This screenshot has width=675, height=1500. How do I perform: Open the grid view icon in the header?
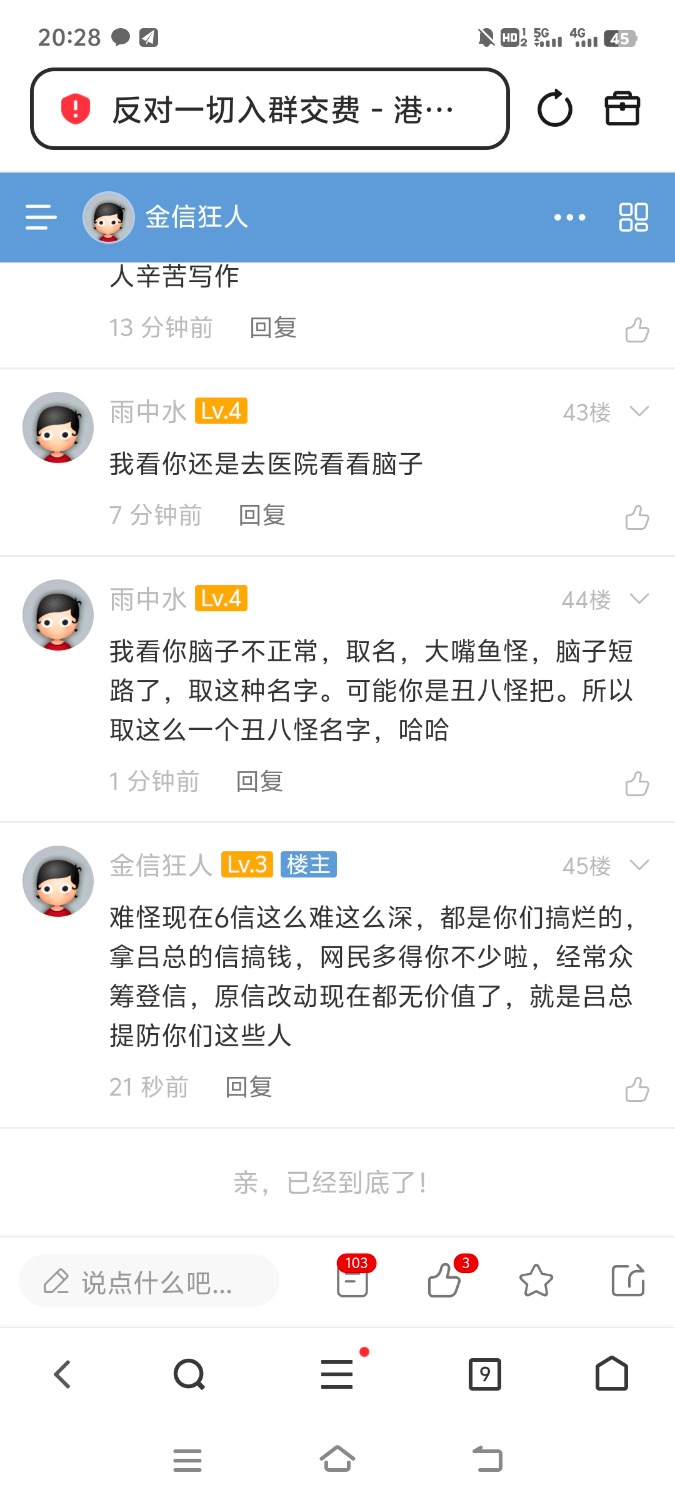[x=634, y=217]
